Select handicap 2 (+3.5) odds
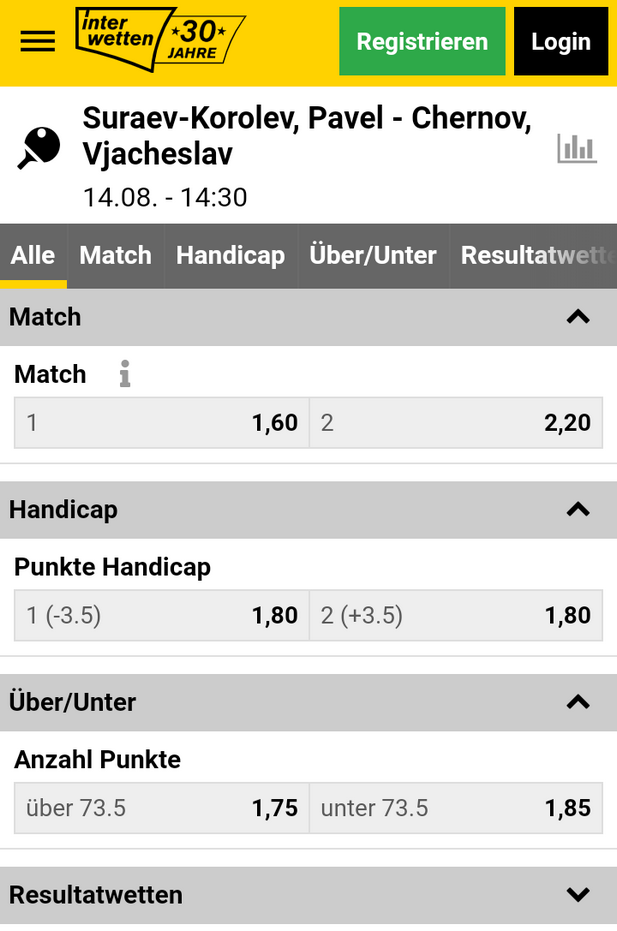The width and height of the screenshot is (617, 931). [455, 616]
